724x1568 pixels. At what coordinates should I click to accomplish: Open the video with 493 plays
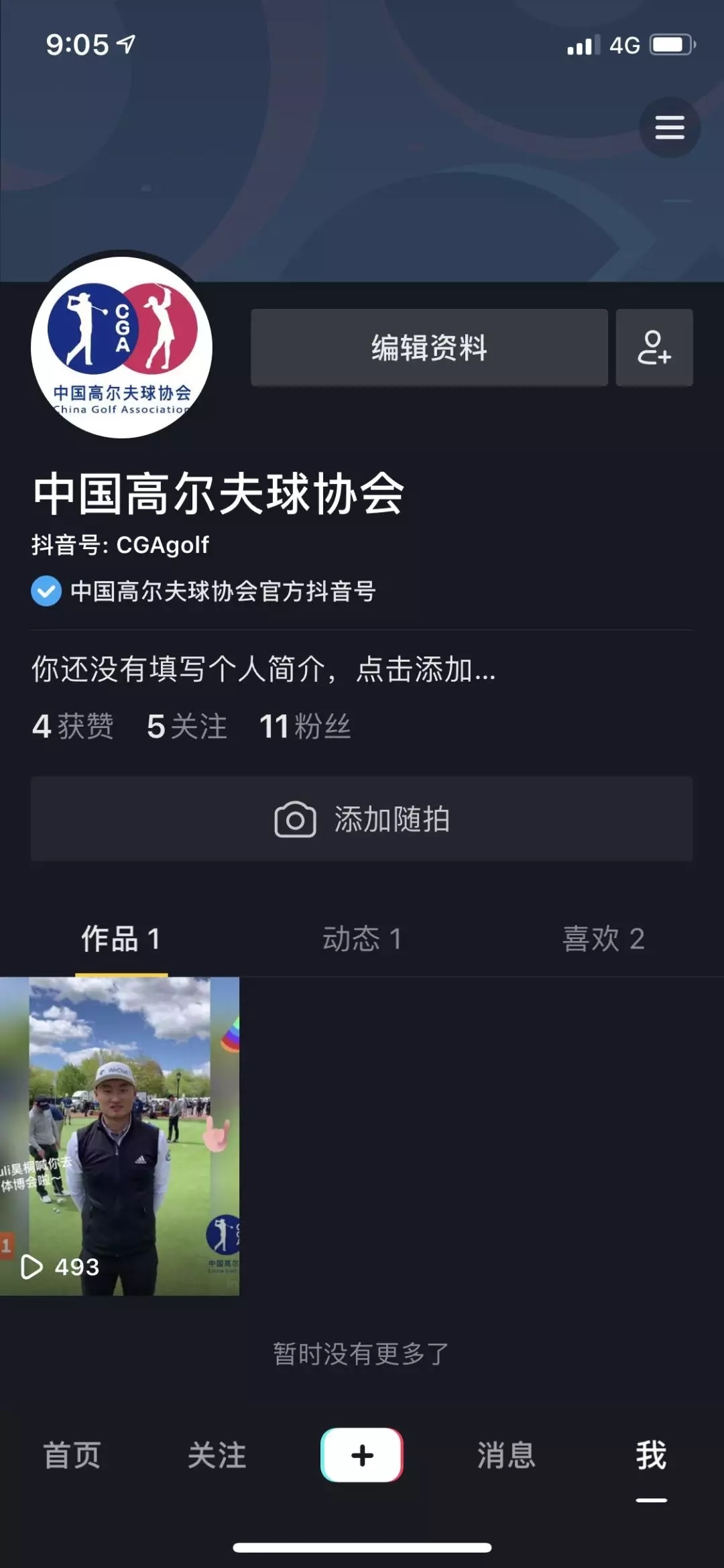tap(119, 1136)
